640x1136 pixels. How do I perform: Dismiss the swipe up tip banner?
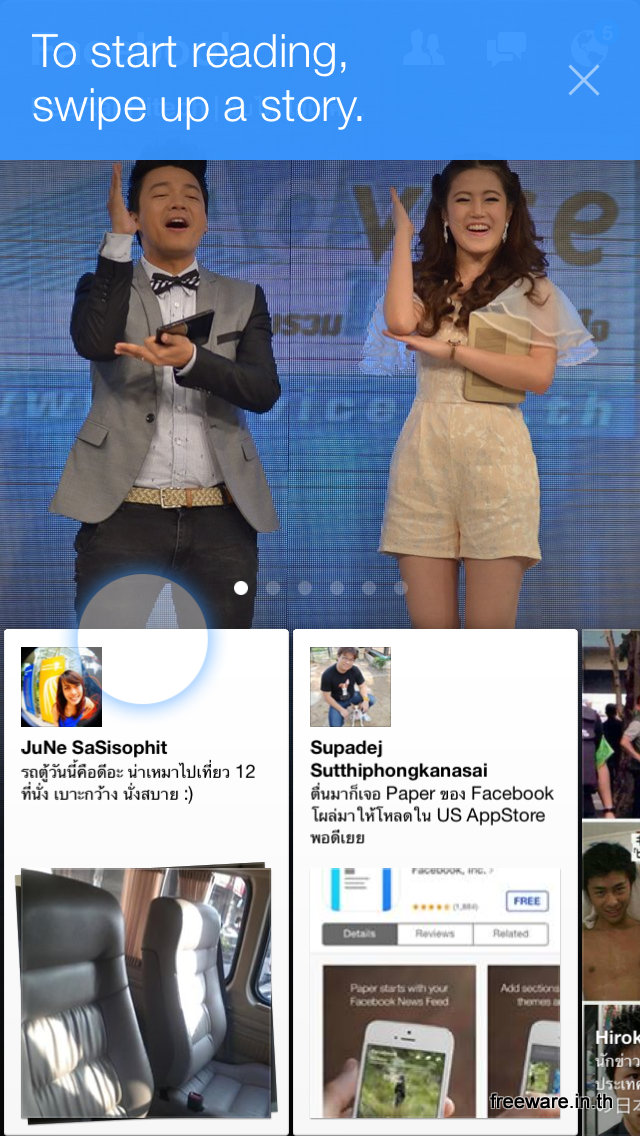pyautogui.click(x=583, y=80)
